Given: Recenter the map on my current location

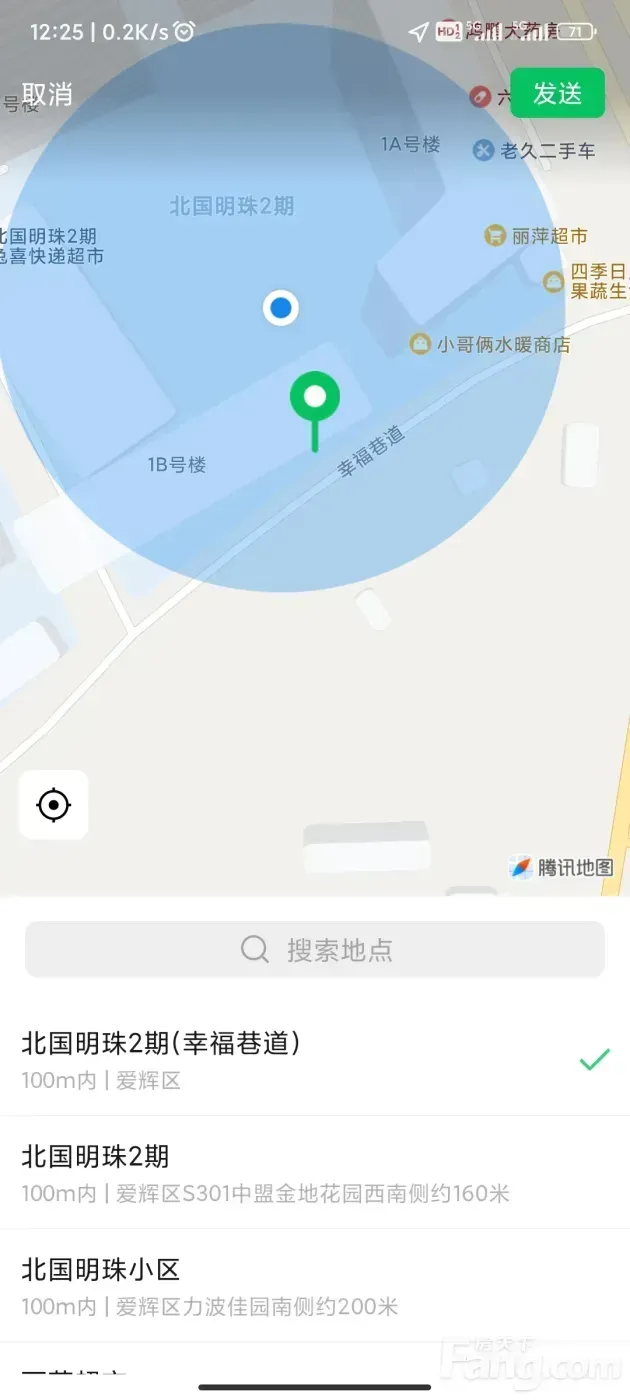Looking at the screenshot, I should (x=53, y=804).
